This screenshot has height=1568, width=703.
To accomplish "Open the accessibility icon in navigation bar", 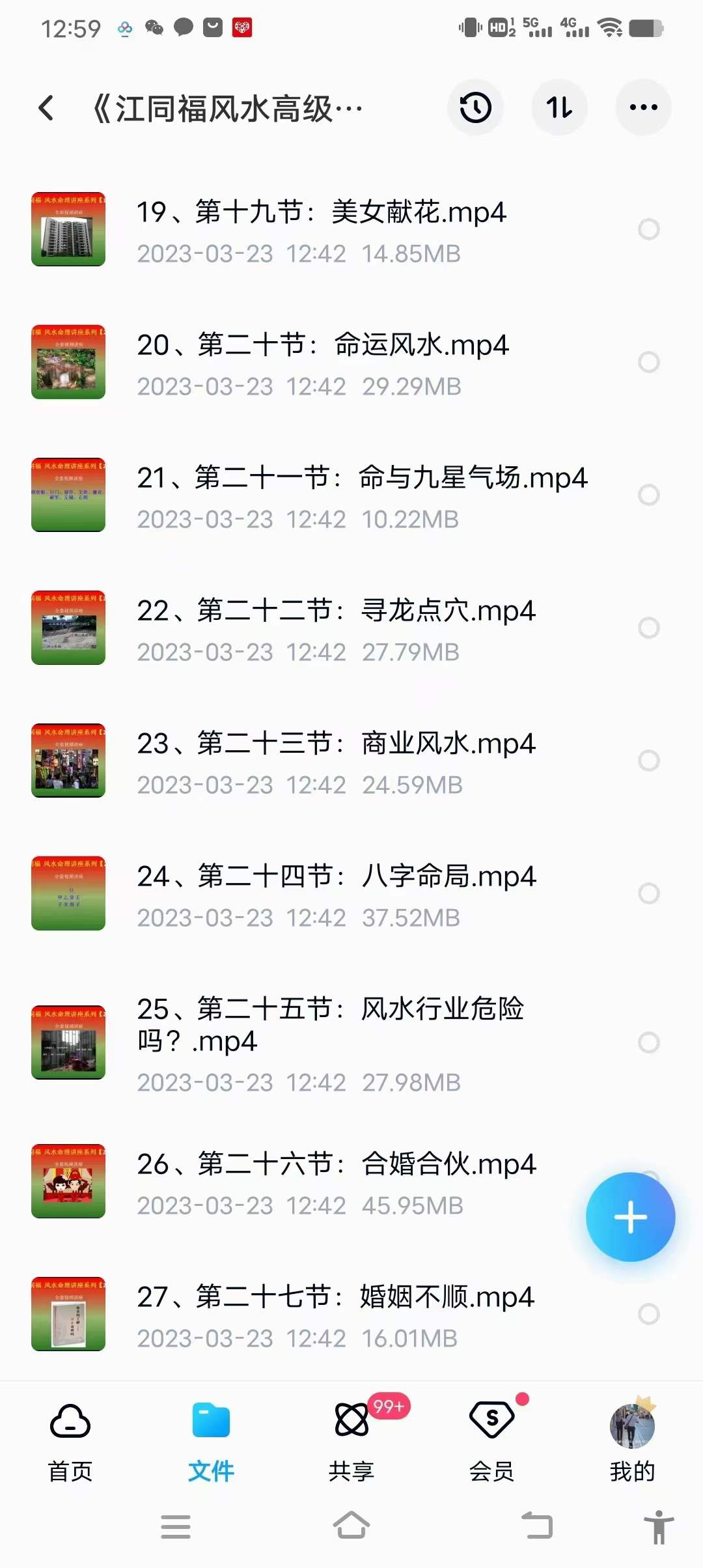I will (657, 1527).
